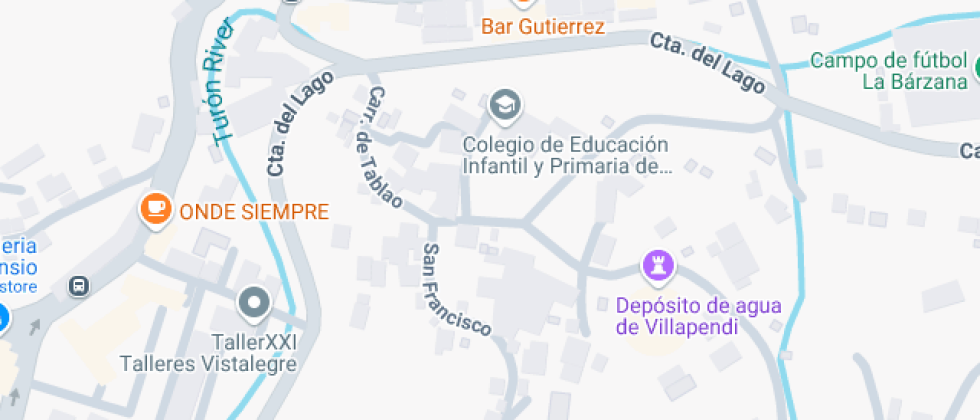Open the Depósito de agua de Villapendi pin
Screen dimensions: 980x420
click(658, 266)
